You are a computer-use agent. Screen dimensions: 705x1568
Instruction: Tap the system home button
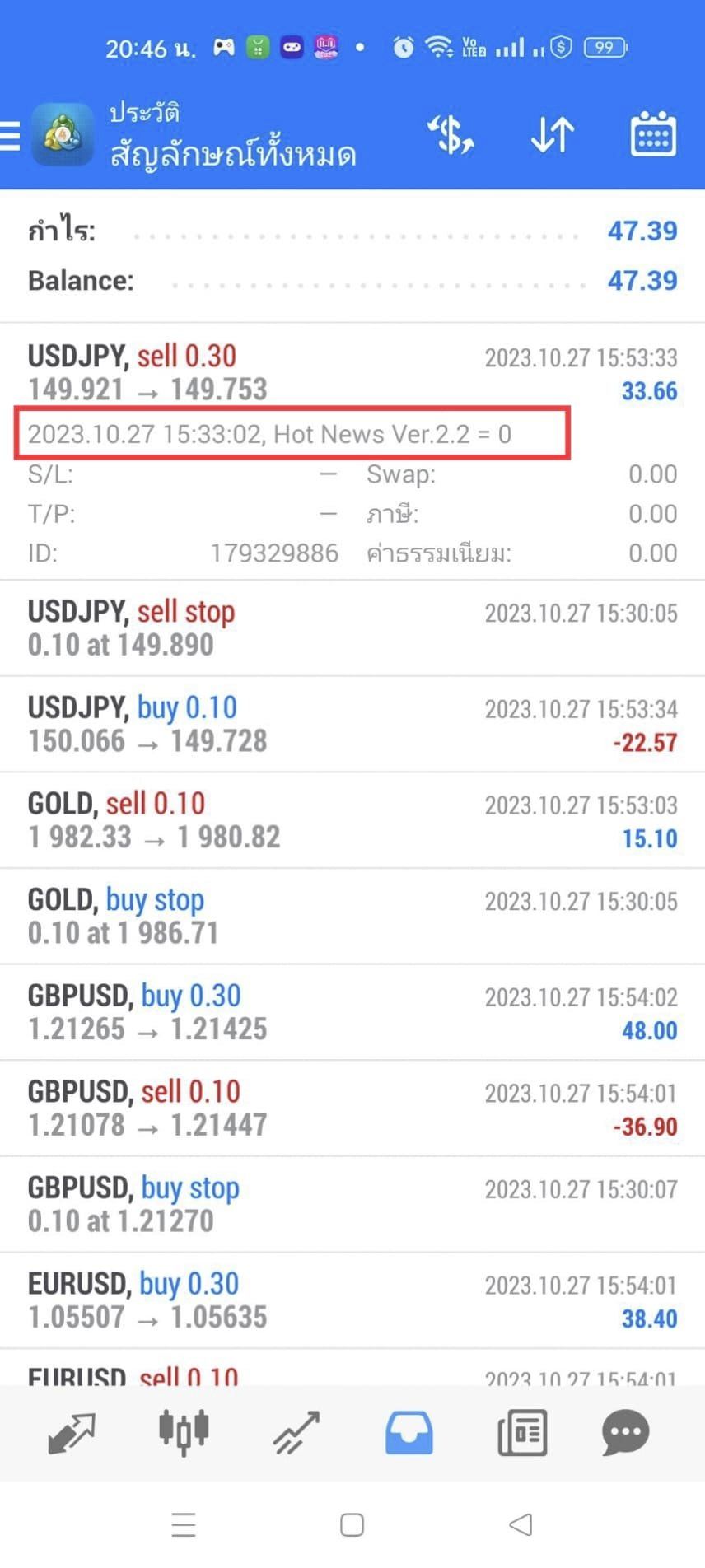click(352, 1524)
